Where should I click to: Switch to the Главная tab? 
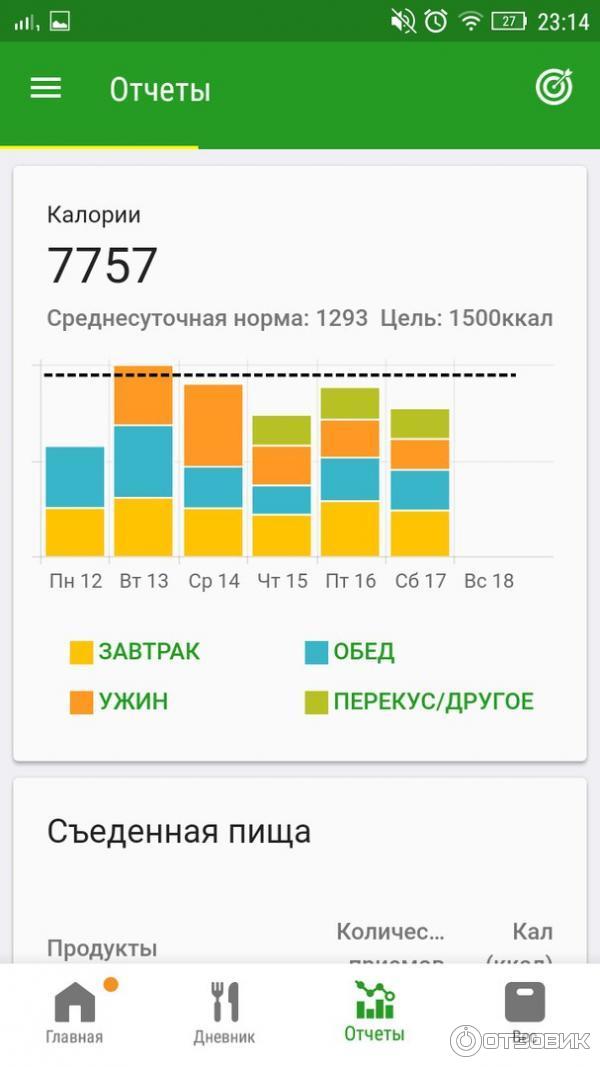(x=75, y=1012)
